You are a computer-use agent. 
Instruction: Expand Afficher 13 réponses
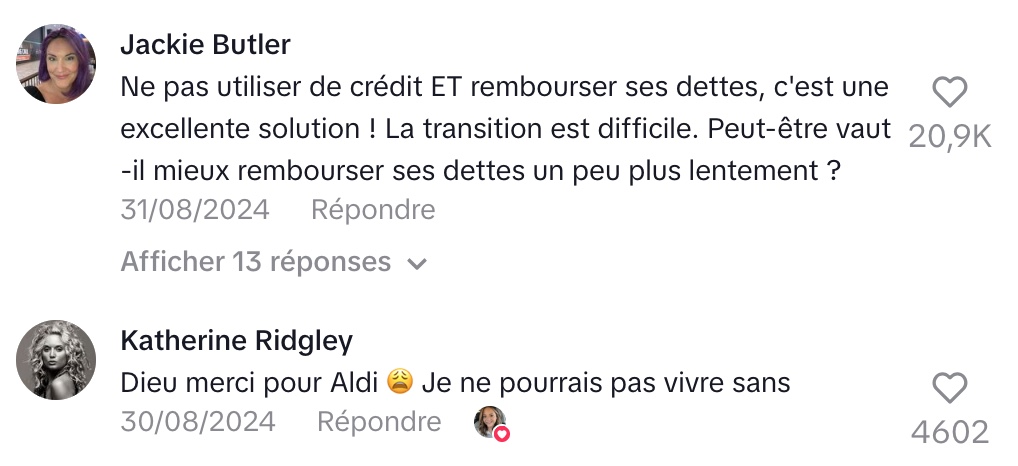click(x=273, y=262)
